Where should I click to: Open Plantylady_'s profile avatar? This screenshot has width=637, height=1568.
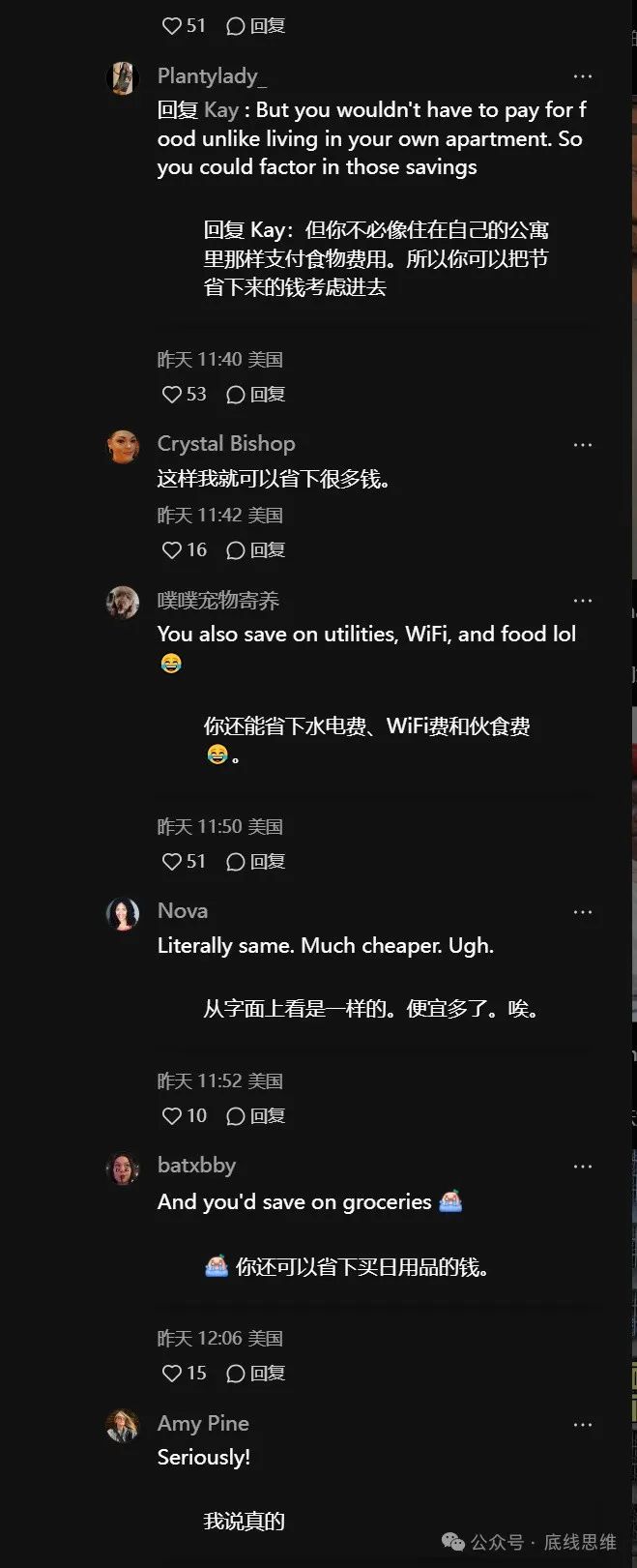tap(123, 78)
